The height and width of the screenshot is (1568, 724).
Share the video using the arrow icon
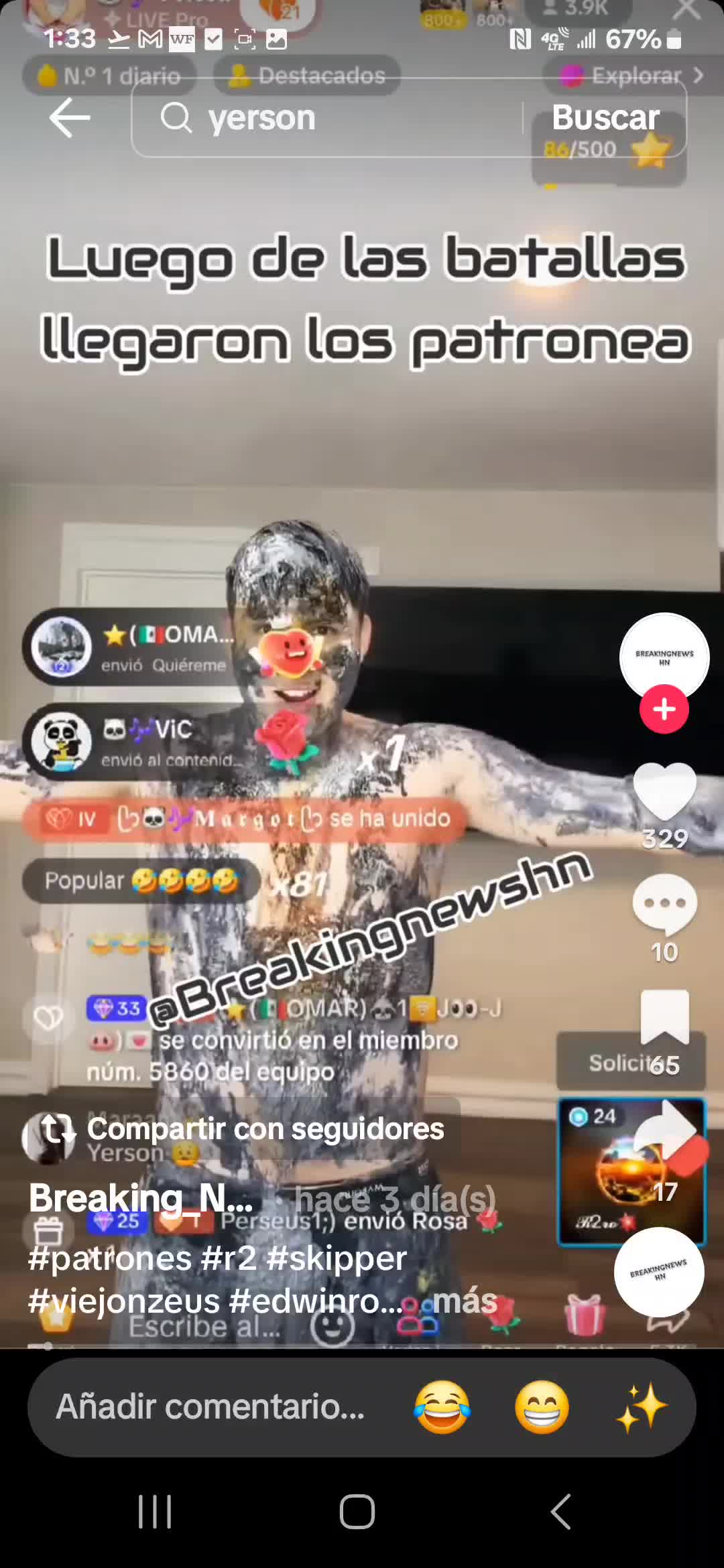(664, 1132)
